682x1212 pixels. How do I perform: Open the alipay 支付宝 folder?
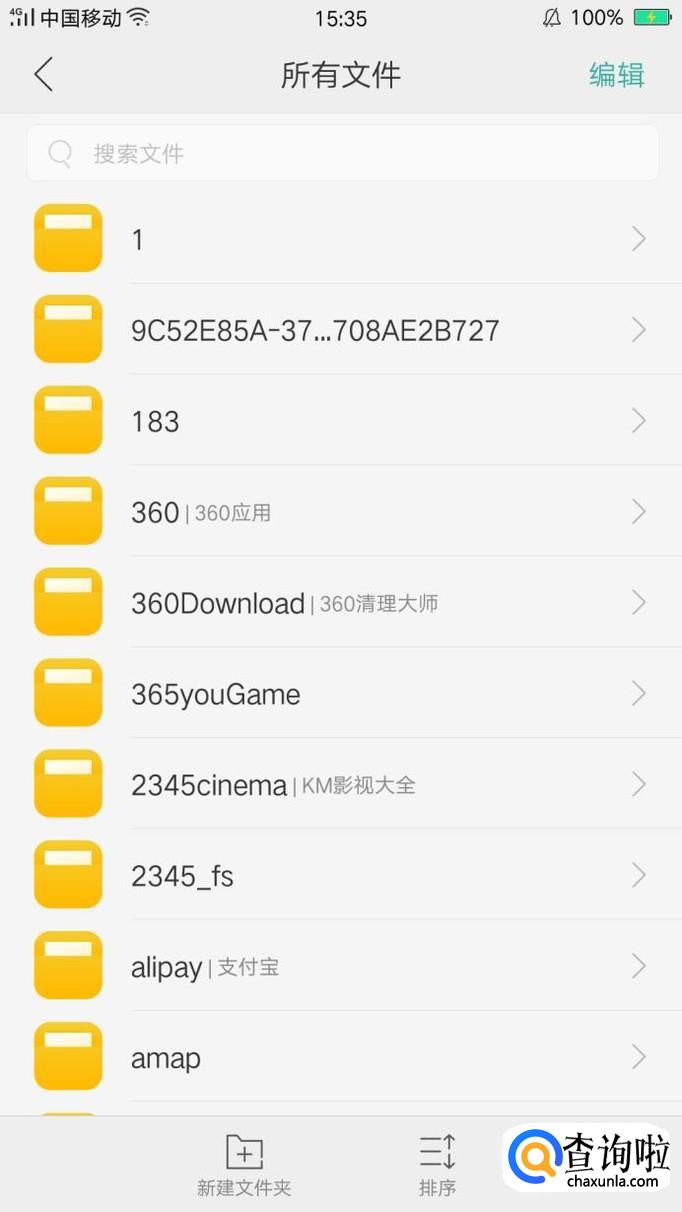tap(341, 967)
